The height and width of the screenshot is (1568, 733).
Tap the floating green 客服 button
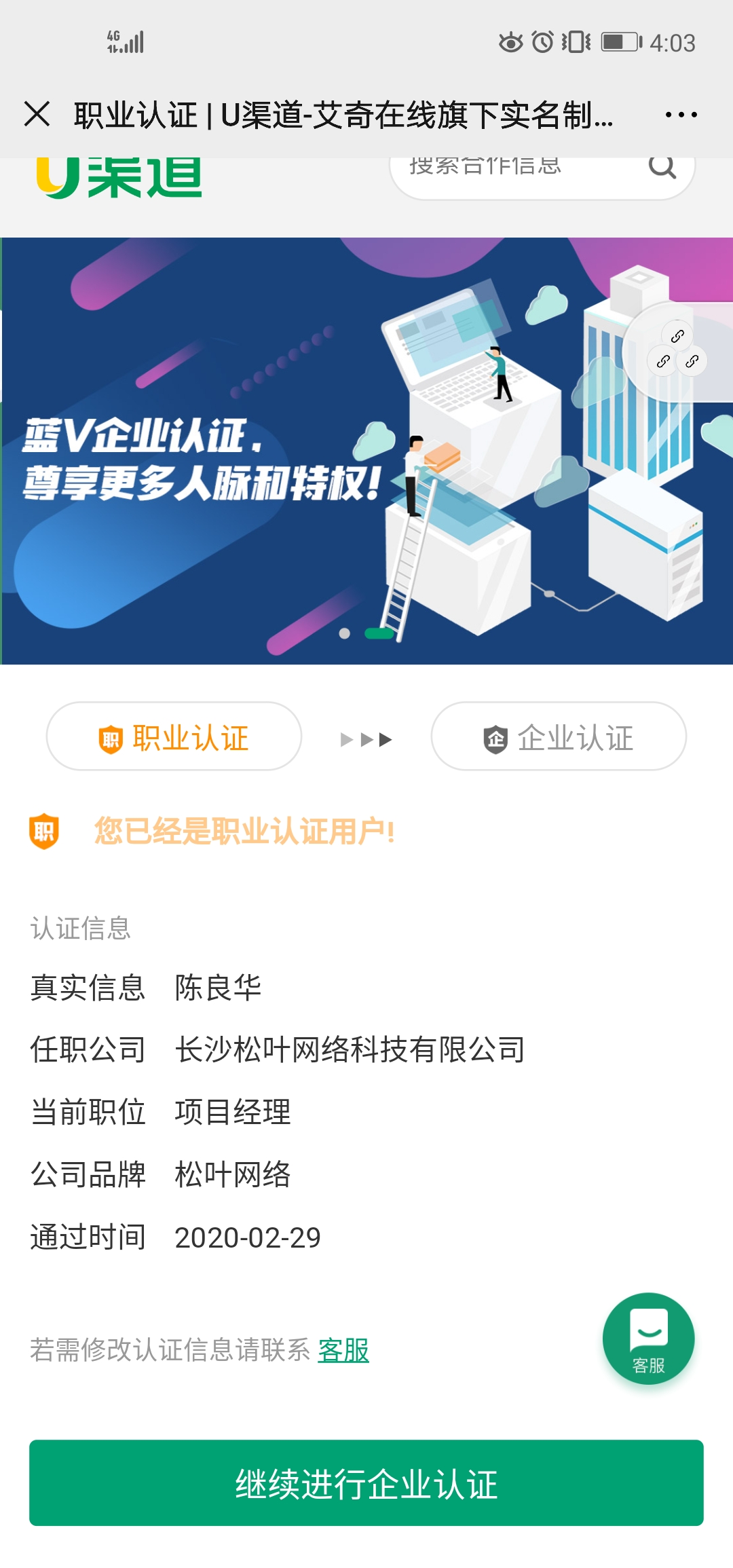point(648,1339)
